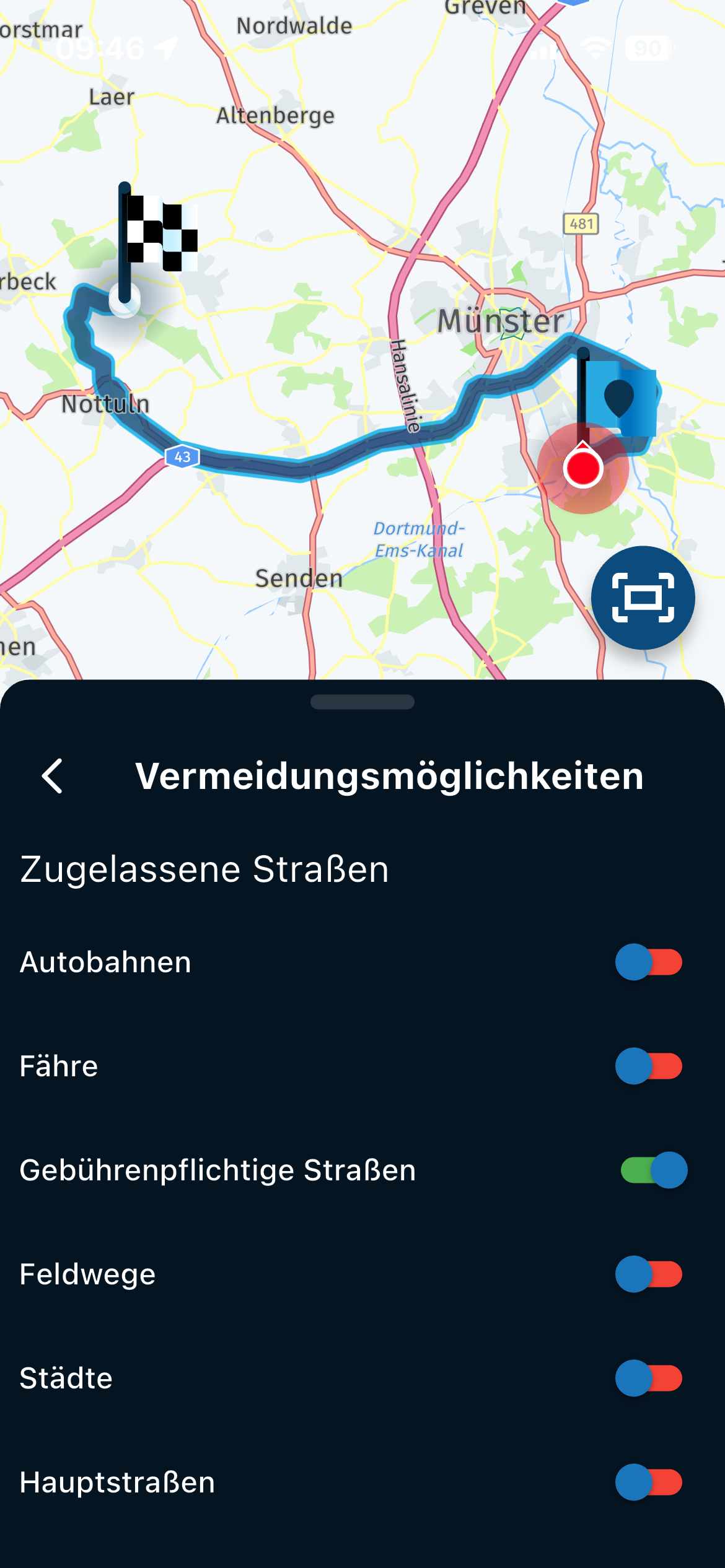The width and height of the screenshot is (725, 1568).
Task: Go back from Vermeidungsmöglichkeiten
Action: (x=53, y=776)
